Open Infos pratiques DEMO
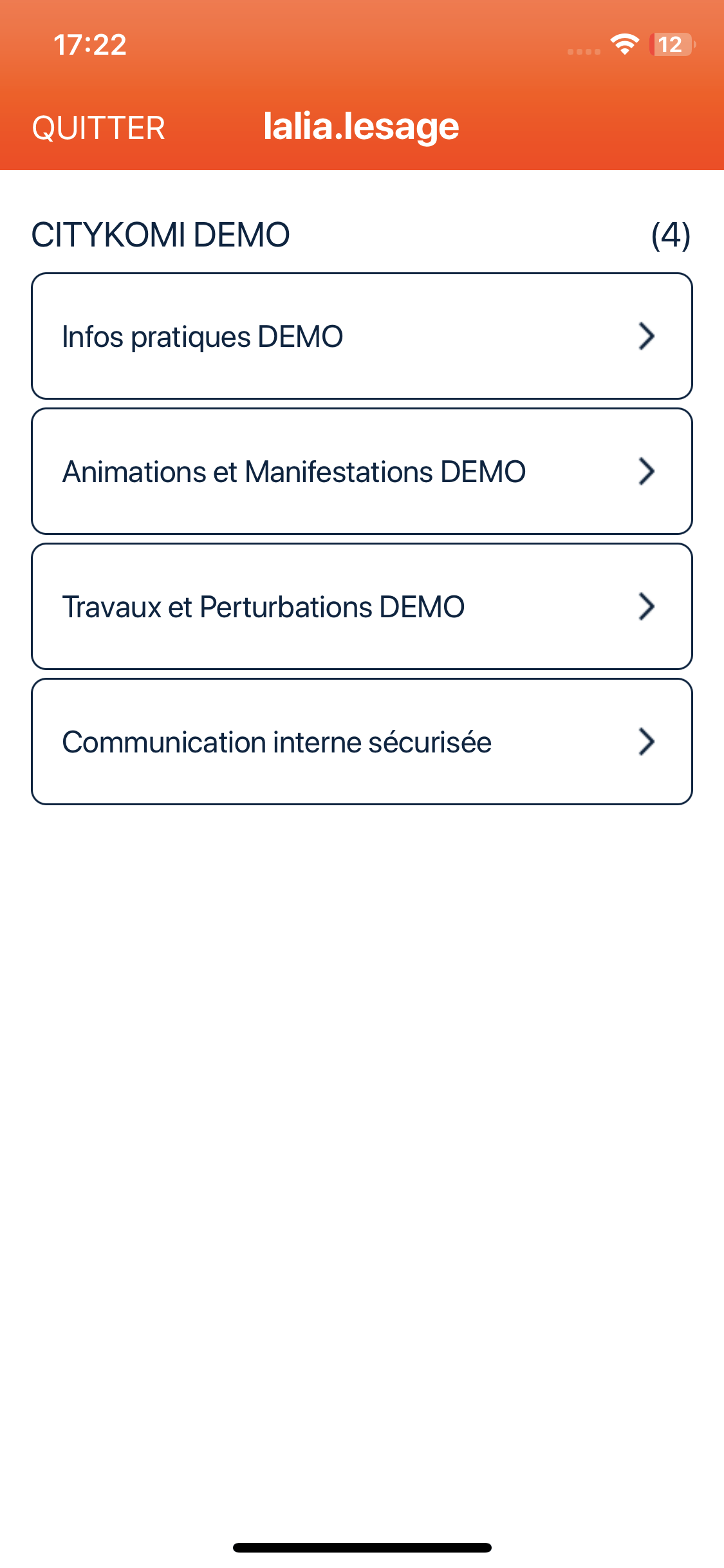Screen dimensions: 724x1568 [362, 336]
